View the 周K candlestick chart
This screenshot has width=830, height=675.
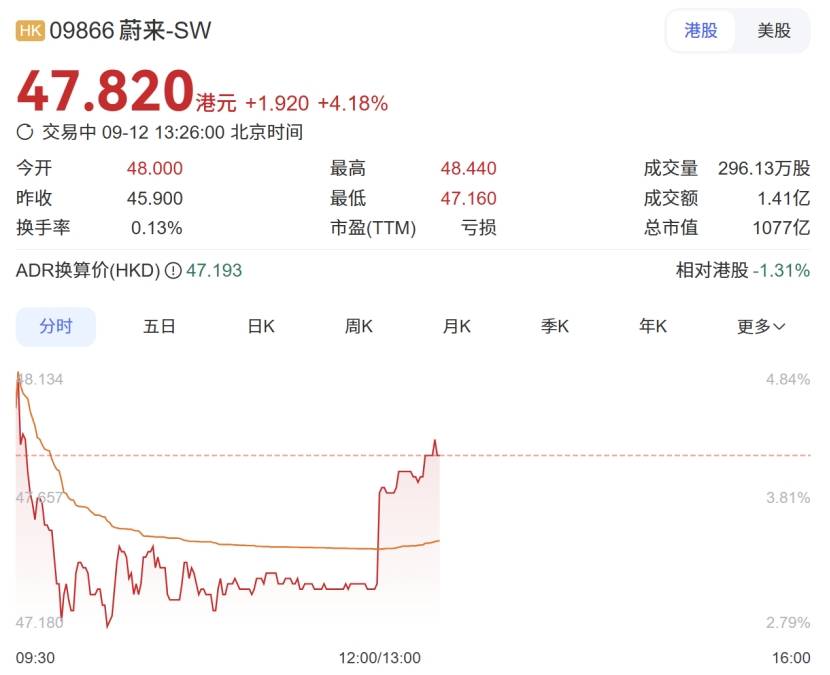pos(359,326)
